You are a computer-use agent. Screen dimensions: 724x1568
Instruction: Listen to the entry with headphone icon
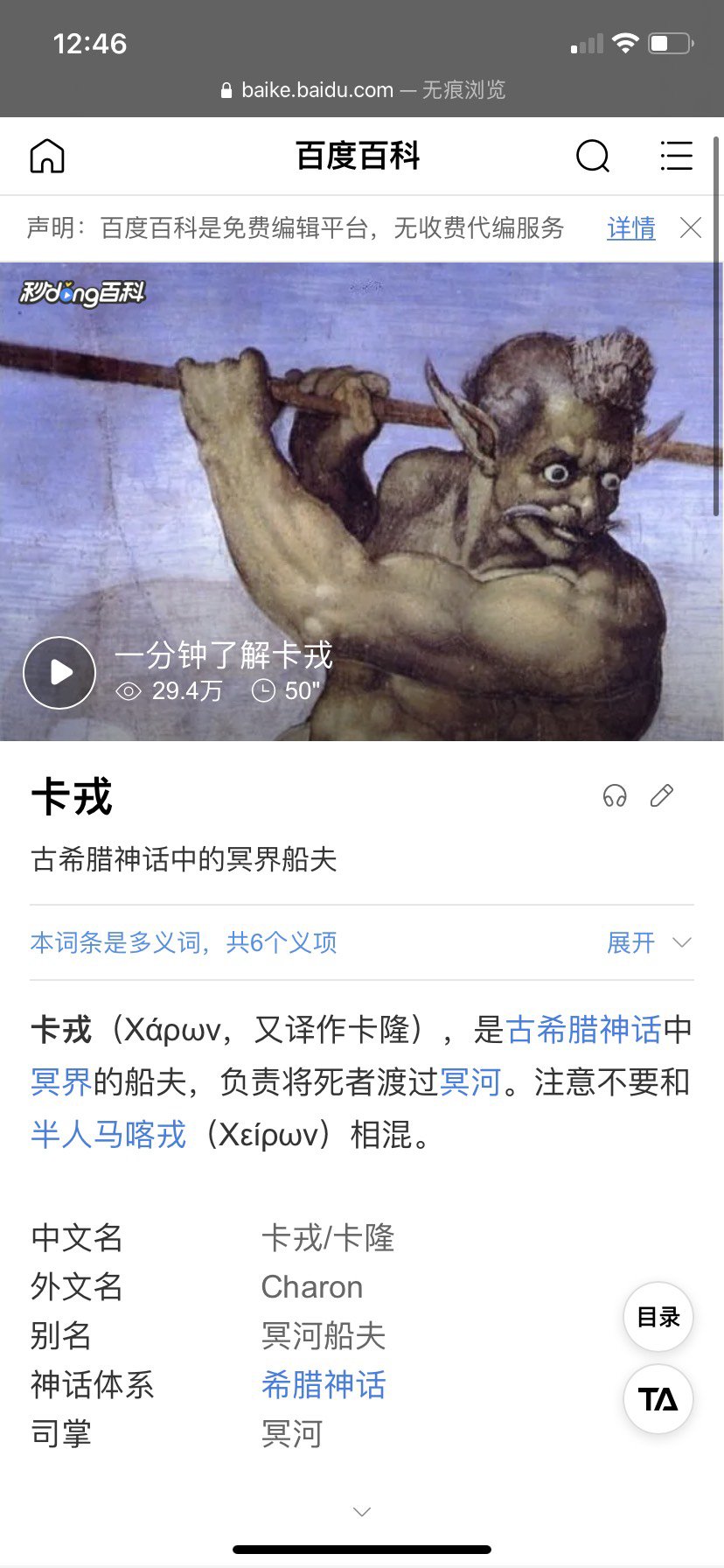pos(615,795)
